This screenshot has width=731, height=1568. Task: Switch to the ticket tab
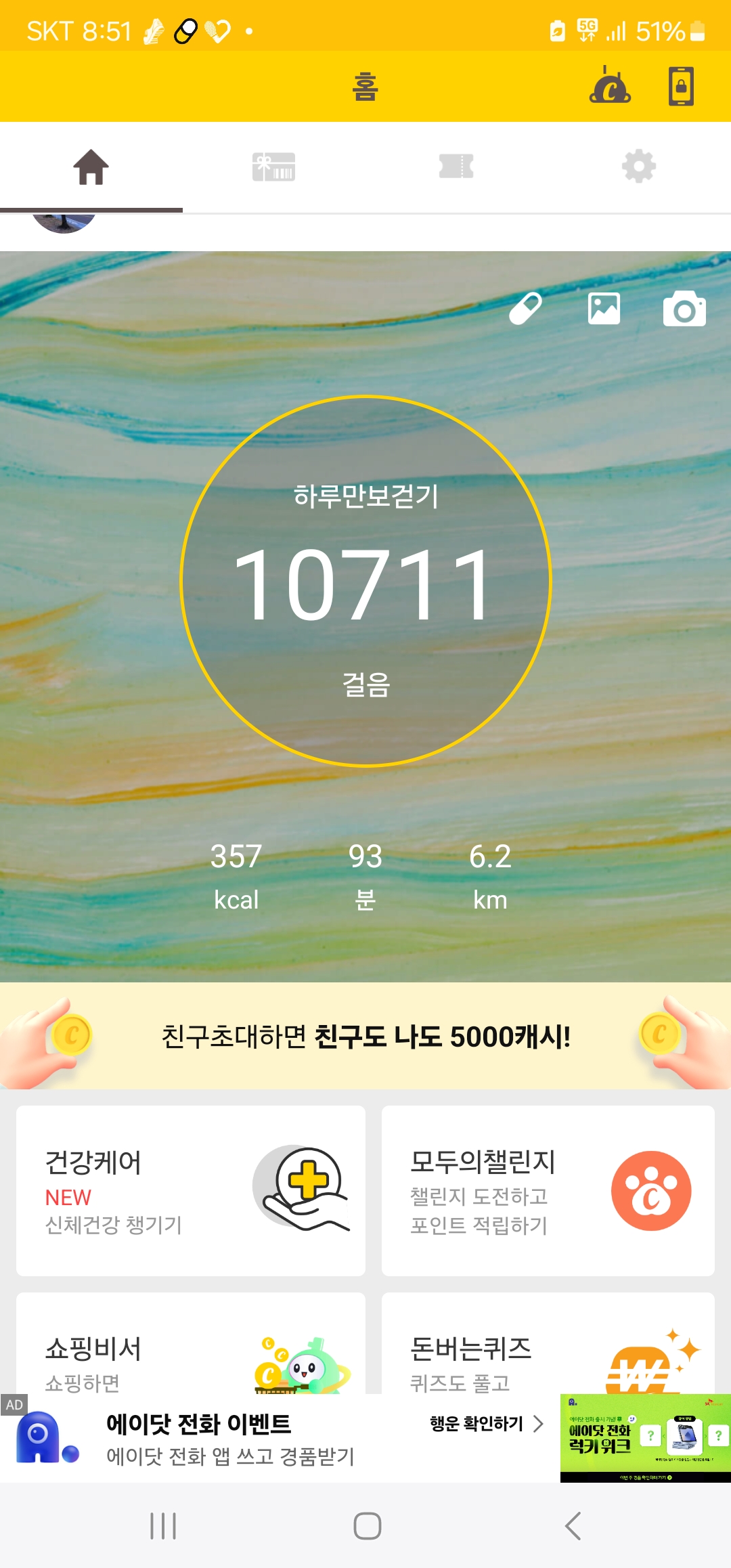pyautogui.click(x=456, y=167)
